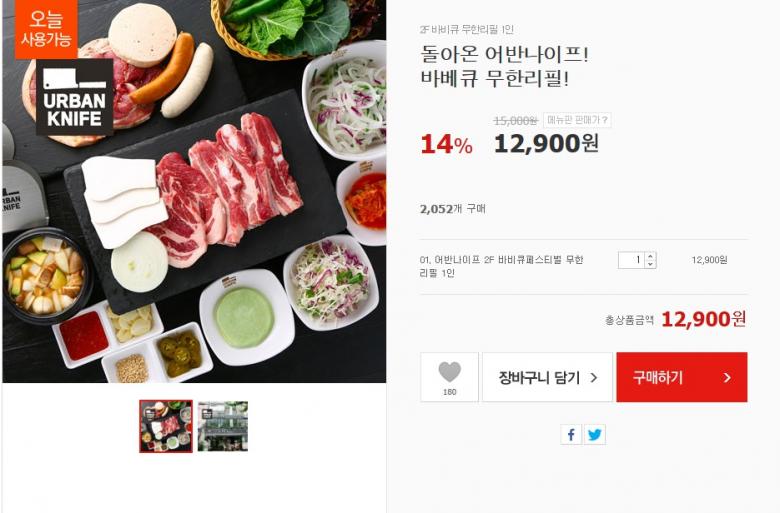Increase the quantity with the up arrow
The height and width of the screenshot is (513, 780).
click(x=651, y=256)
